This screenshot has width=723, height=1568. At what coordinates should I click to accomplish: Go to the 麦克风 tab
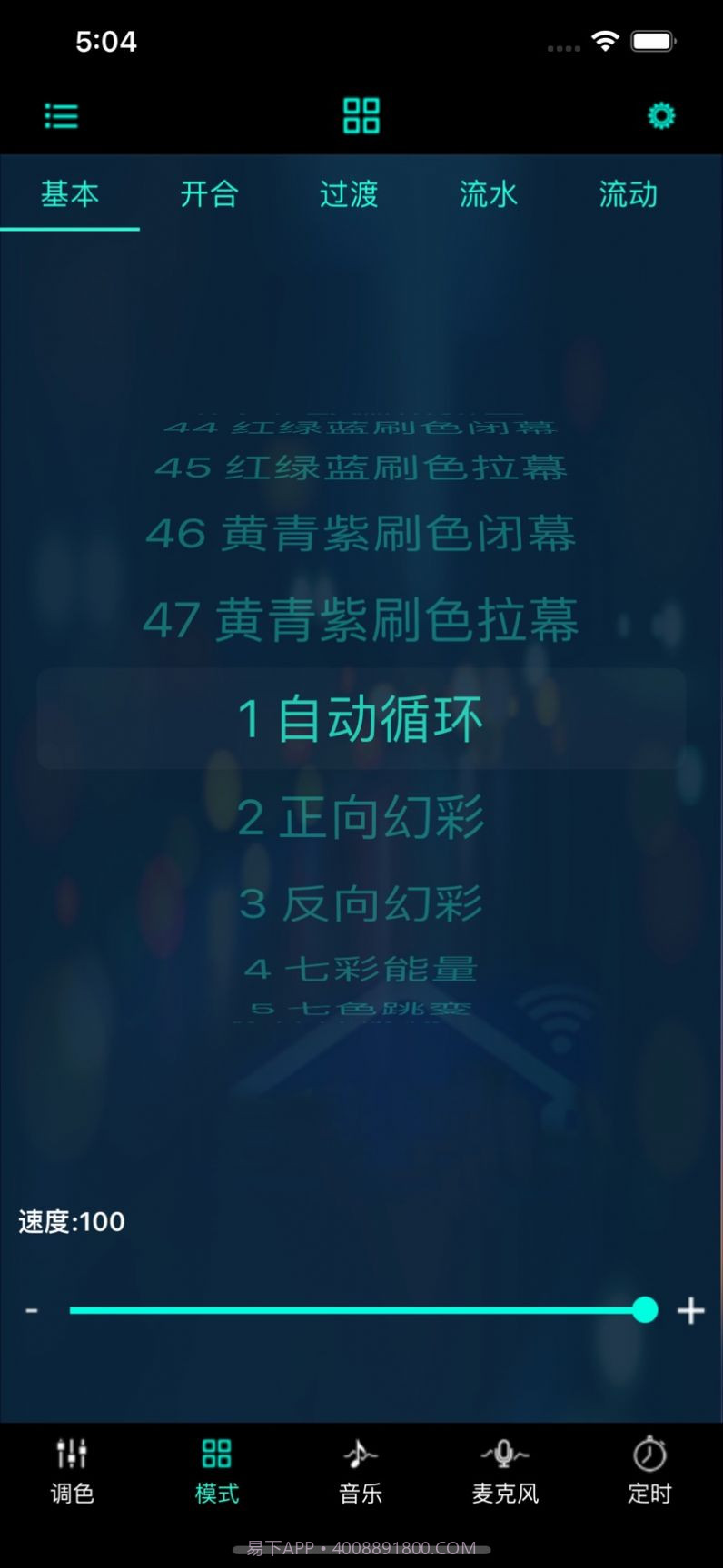pyautogui.click(x=505, y=1473)
